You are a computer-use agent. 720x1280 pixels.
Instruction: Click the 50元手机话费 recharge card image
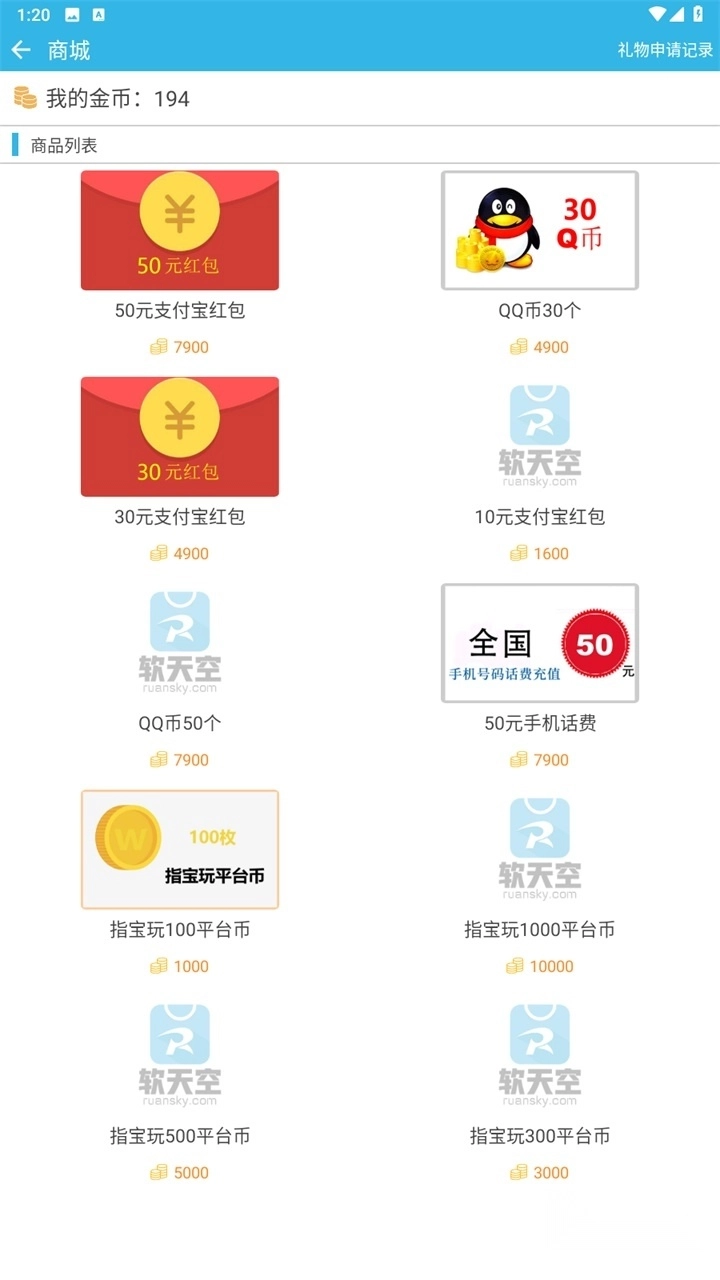click(539, 643)
